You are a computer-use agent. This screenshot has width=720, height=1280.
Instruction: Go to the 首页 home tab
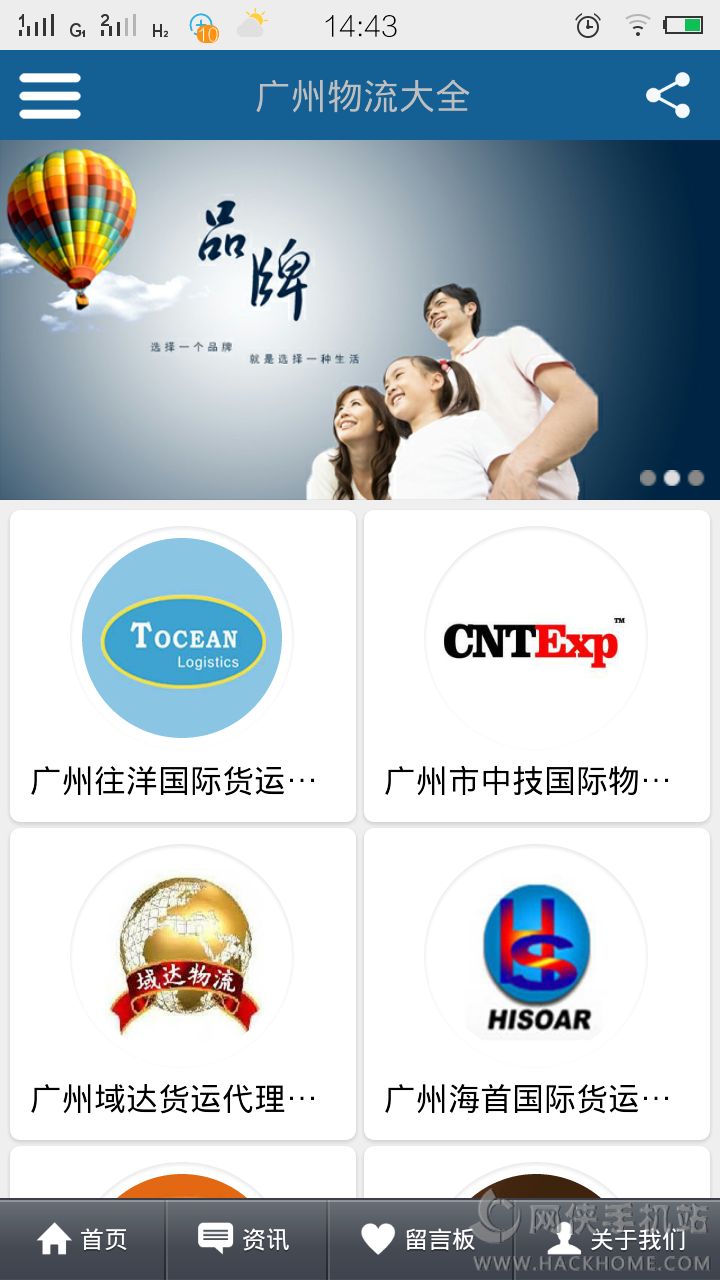click(83, 1240)
